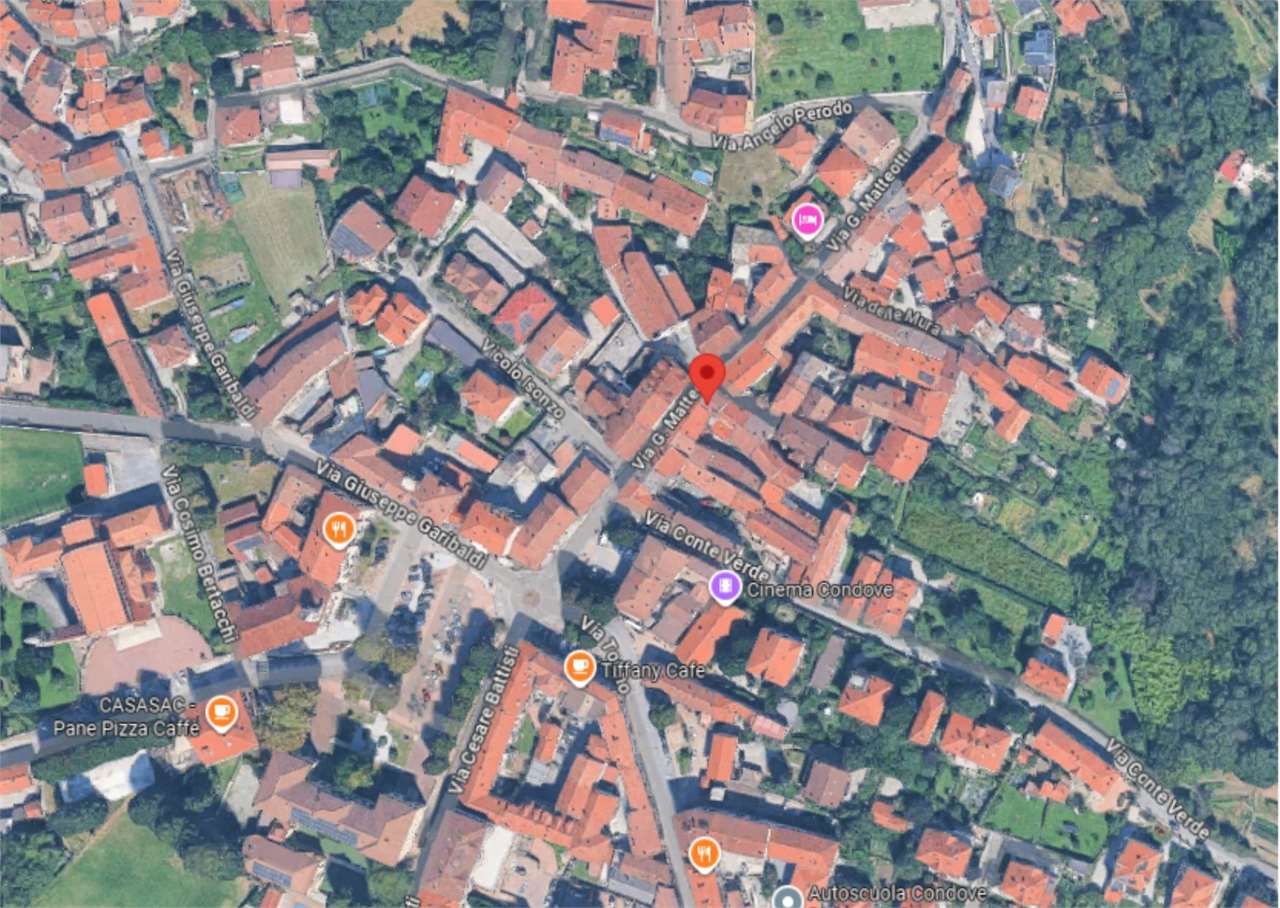The height and width of the screenshot is (908, 1280).
Task: Select the Tiffany Cafe marker
Action: click(580, 667)
